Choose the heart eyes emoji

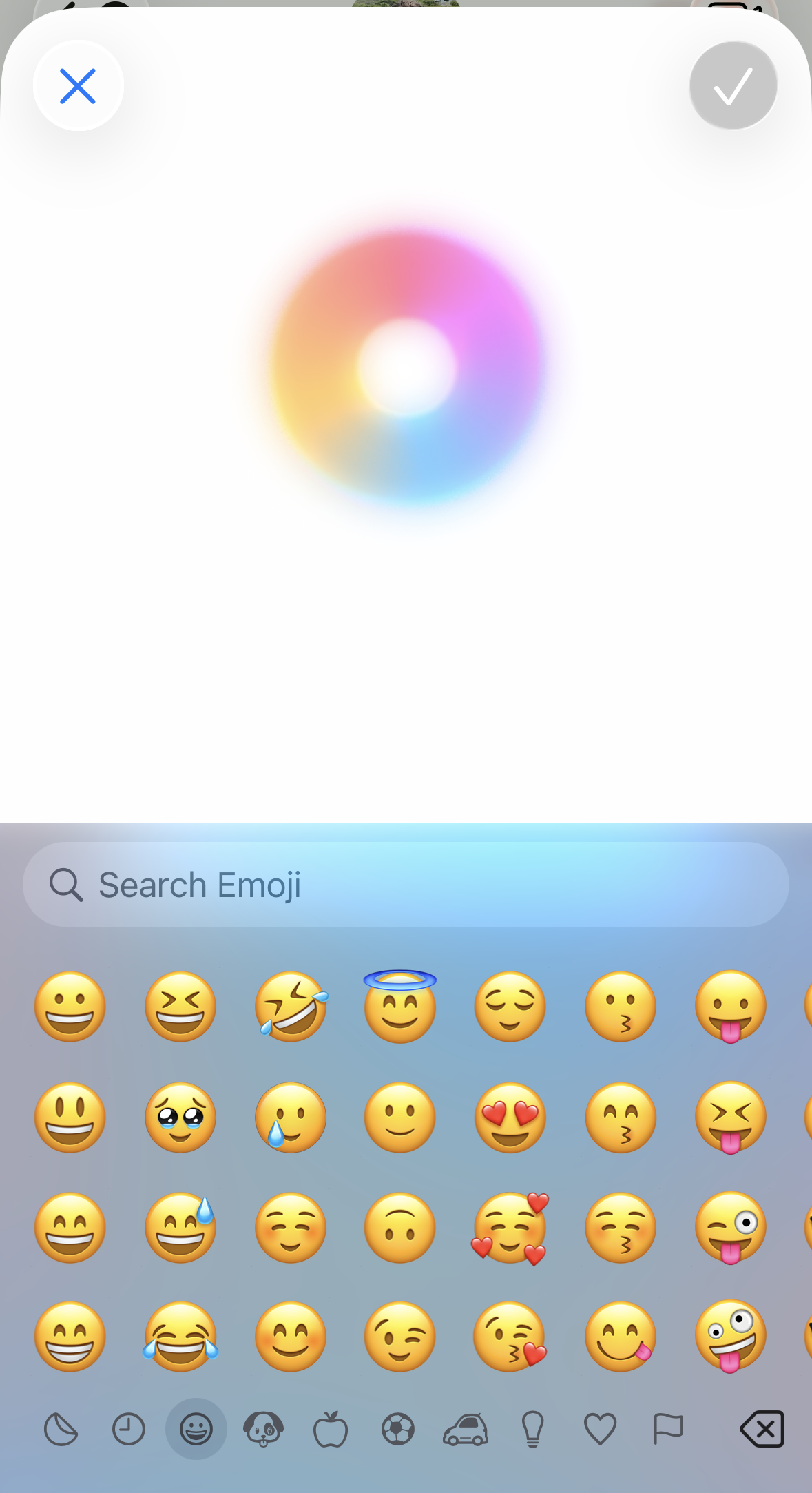click(510, 1117)
